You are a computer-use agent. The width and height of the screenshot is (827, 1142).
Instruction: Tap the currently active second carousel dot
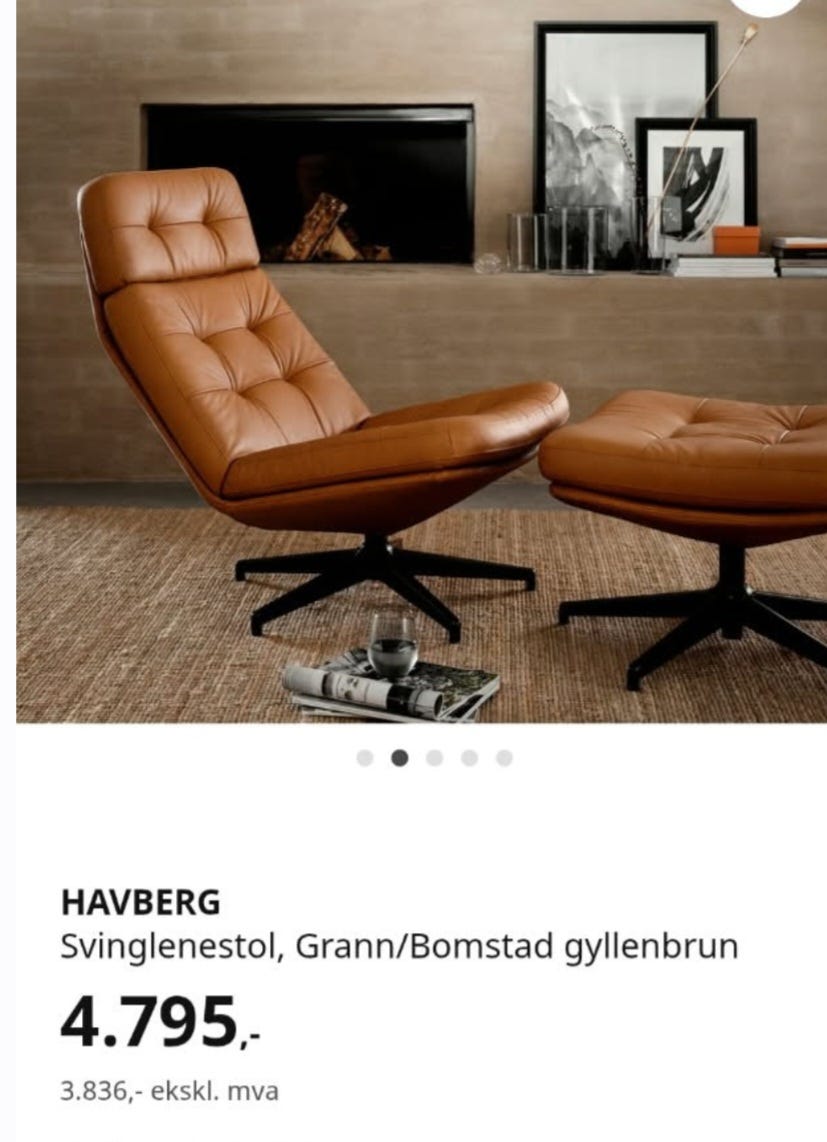pos(399,759)
